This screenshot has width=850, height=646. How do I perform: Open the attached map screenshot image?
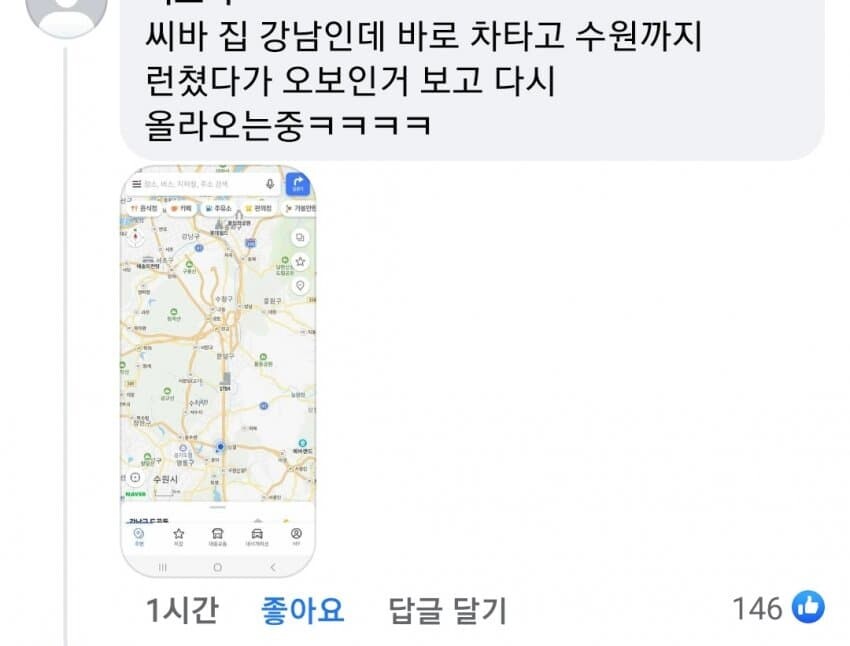coord(218,370)
